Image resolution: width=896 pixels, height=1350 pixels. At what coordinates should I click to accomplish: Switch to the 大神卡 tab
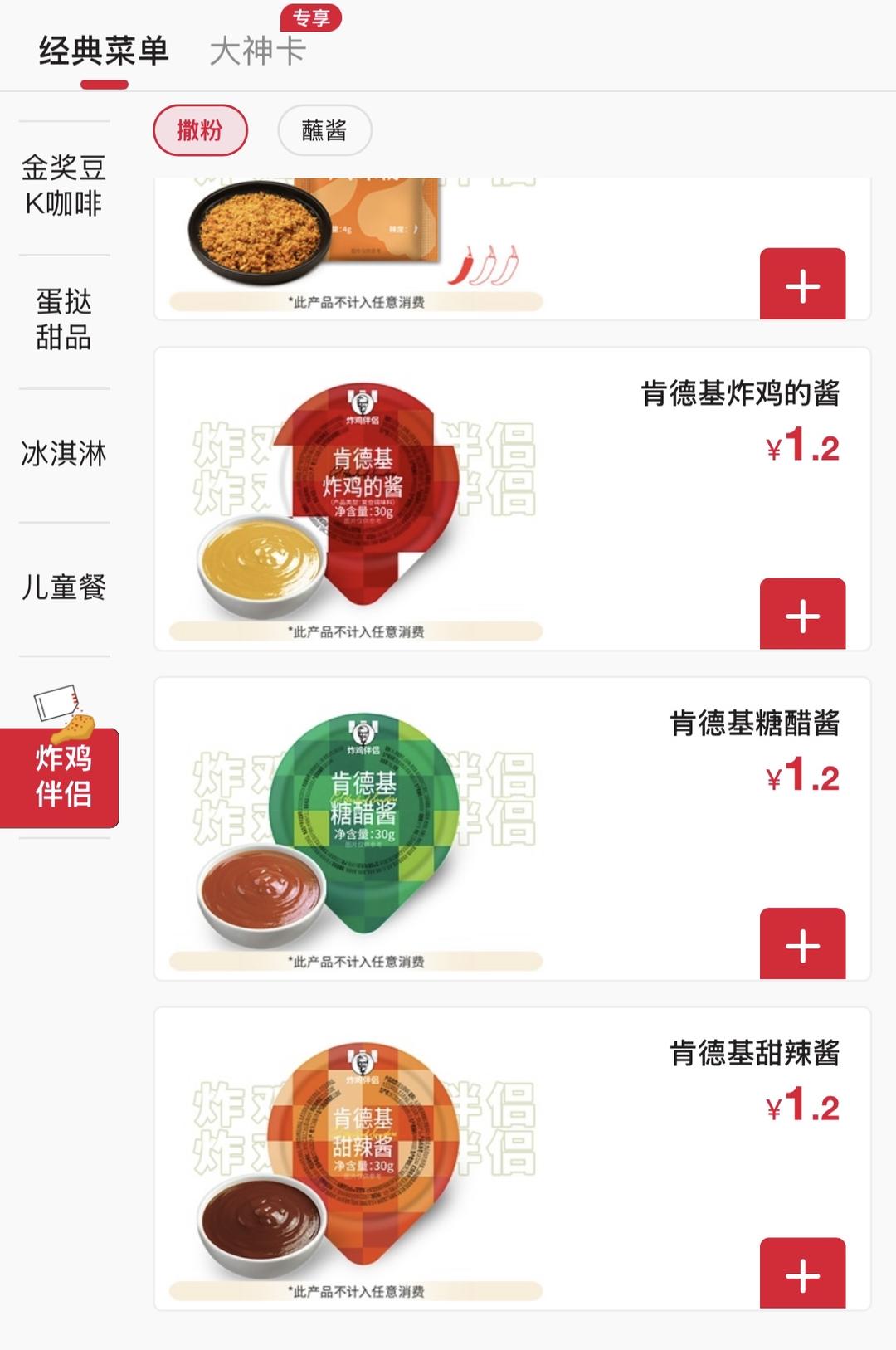pyautogui.click(x=258, y=51)
